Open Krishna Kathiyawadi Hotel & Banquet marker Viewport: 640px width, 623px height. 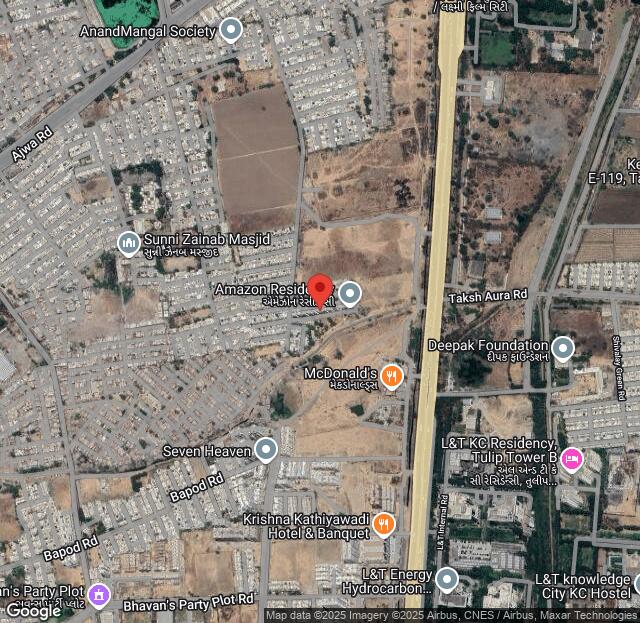(383, 524)
